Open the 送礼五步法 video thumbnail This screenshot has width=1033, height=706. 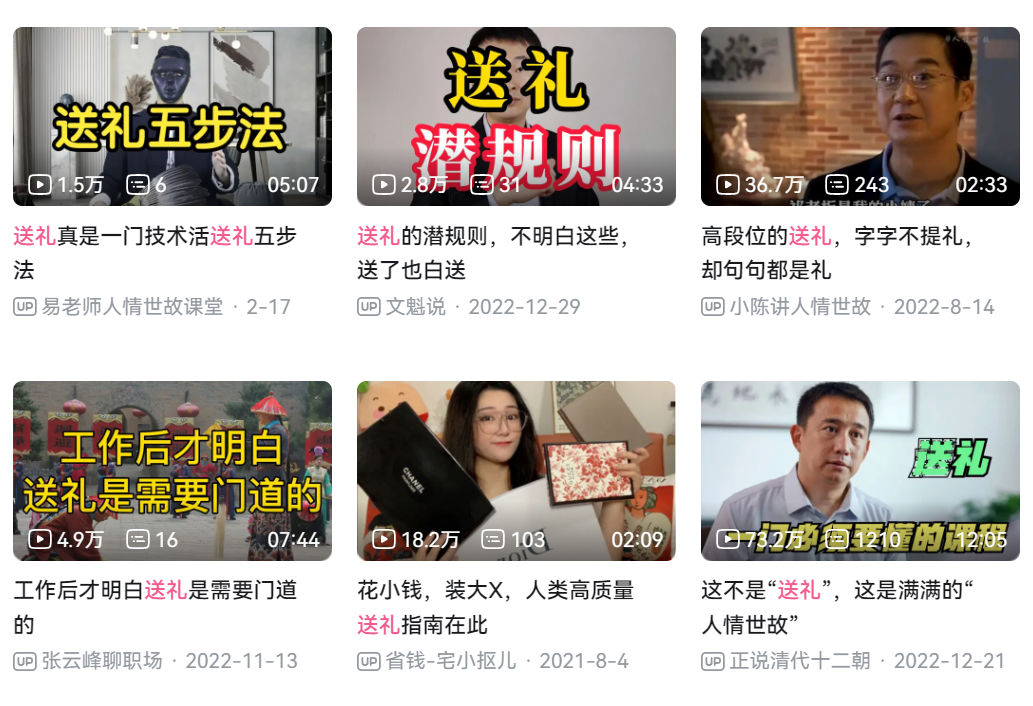click(172, 117)
